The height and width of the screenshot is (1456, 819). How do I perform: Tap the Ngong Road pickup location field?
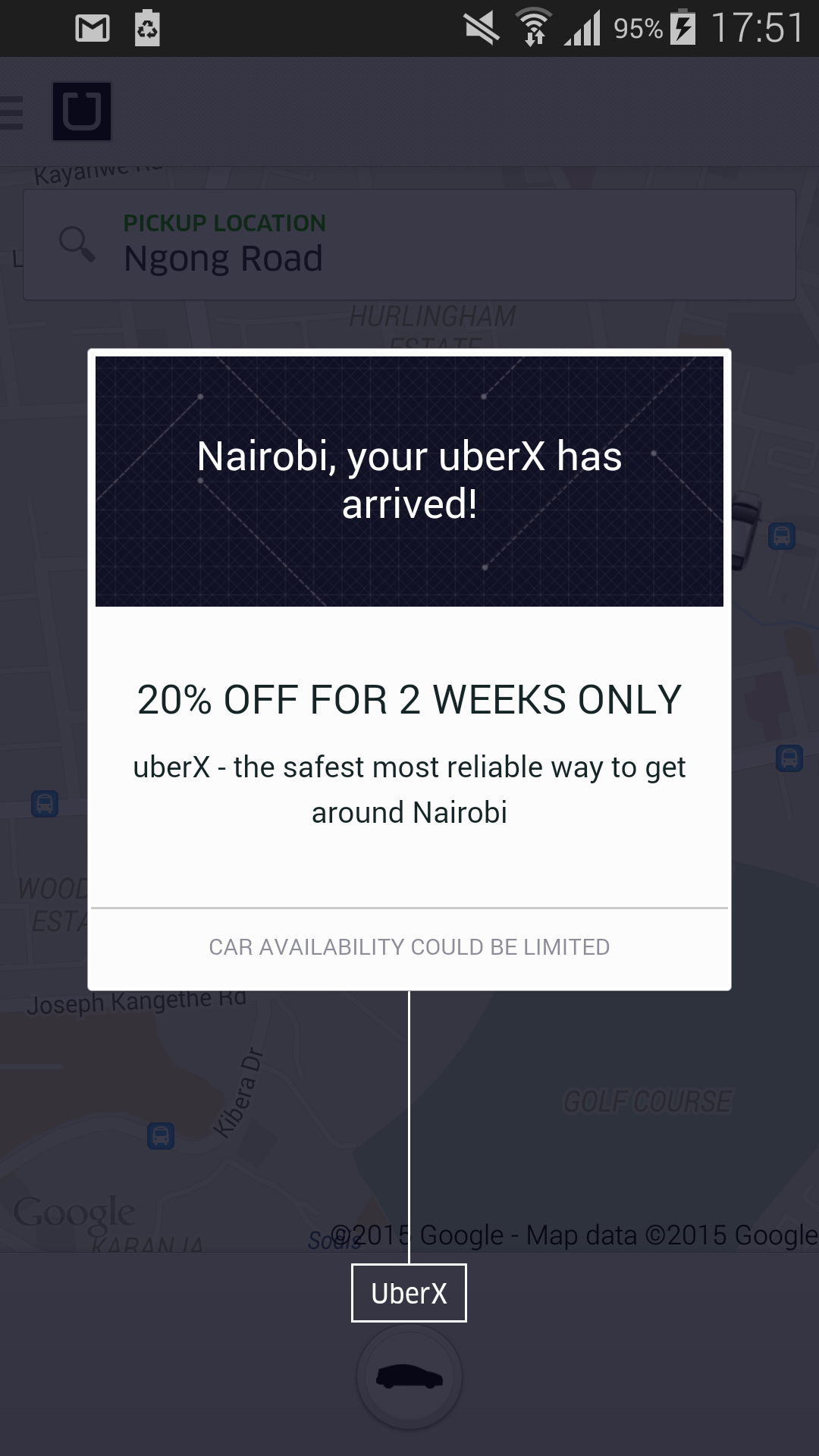tap(409, 245)
